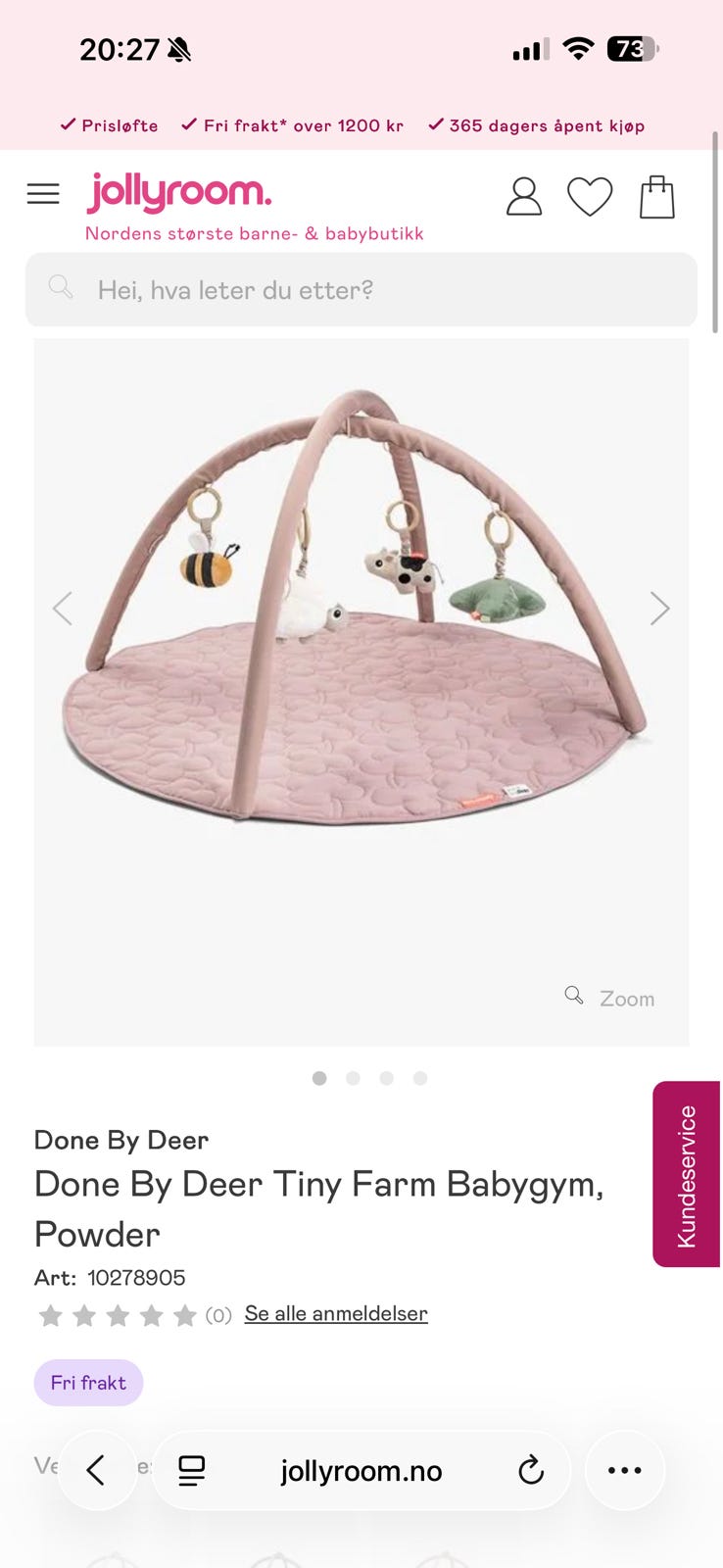Image resolution: width=723 pixels, height=1568 pixels.
Task: Zoom the product image
Action: coord(610,998)
